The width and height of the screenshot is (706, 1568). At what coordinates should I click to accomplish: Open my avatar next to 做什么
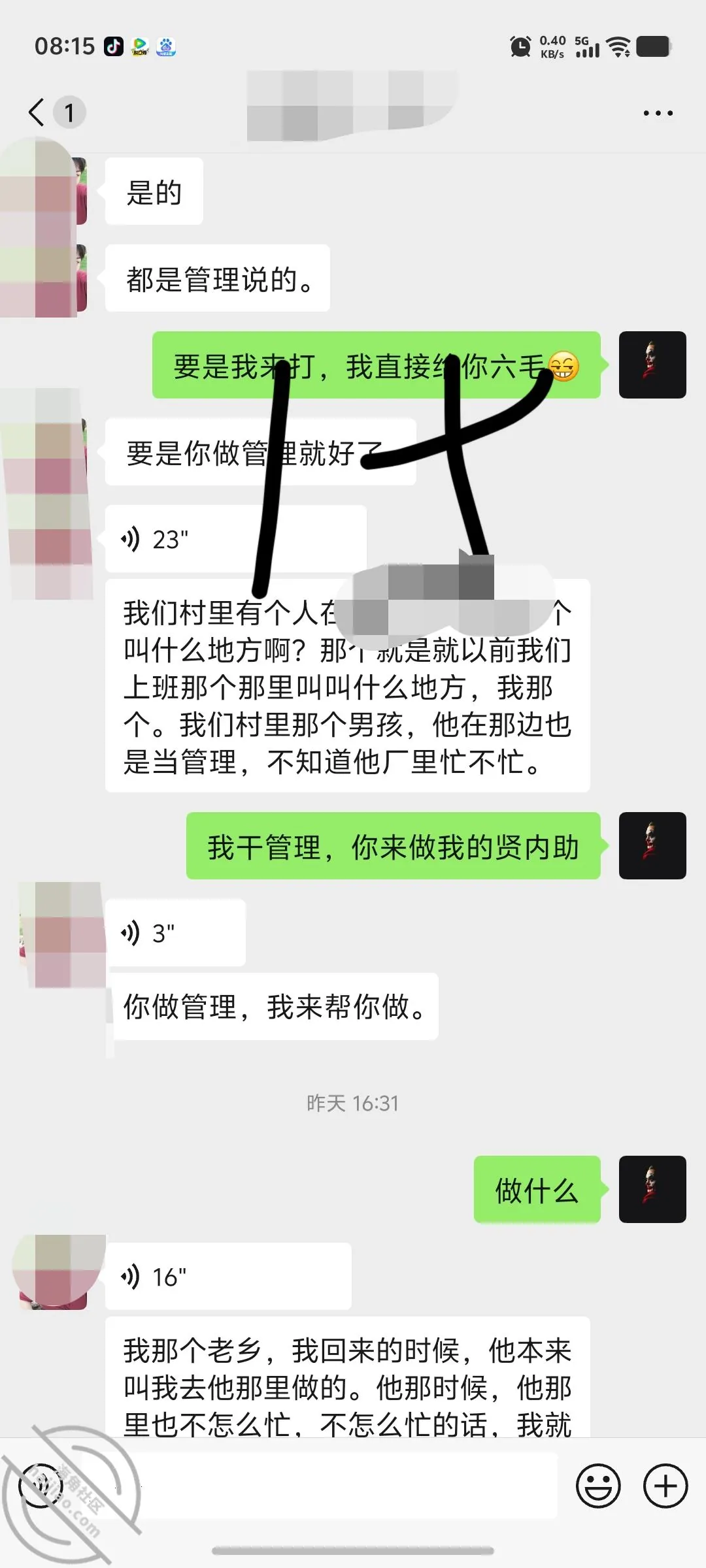[652, 1189]
